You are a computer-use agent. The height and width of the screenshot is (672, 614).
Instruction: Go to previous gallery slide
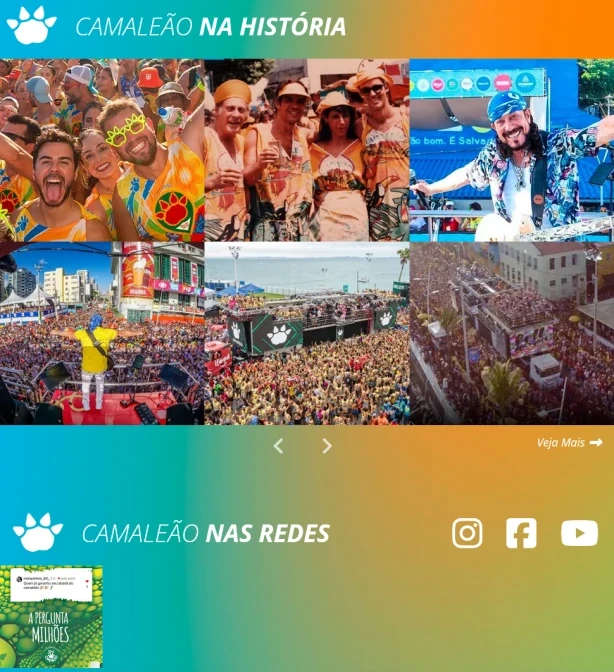[x=278, y=446]
